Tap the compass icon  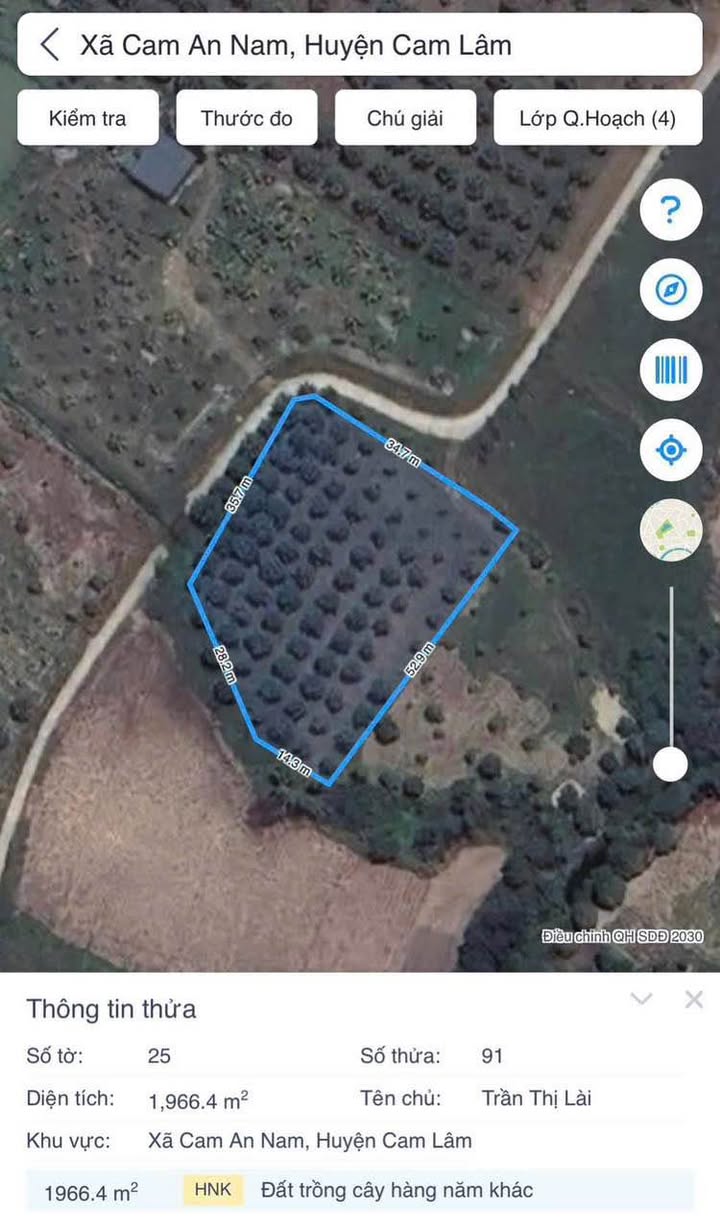click(671, 290)
